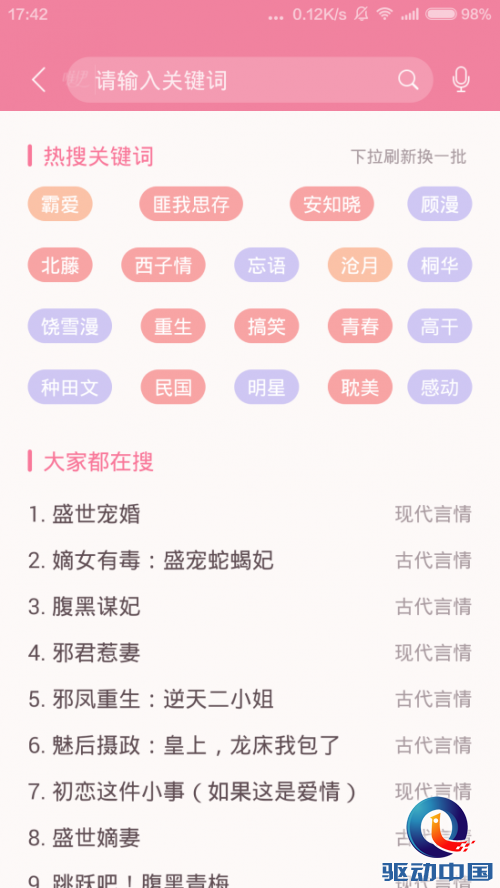The image size is (500, 888).
Task: Open 魅后摄政：皇上，龙床我包了
Action: tap(250, 745)
